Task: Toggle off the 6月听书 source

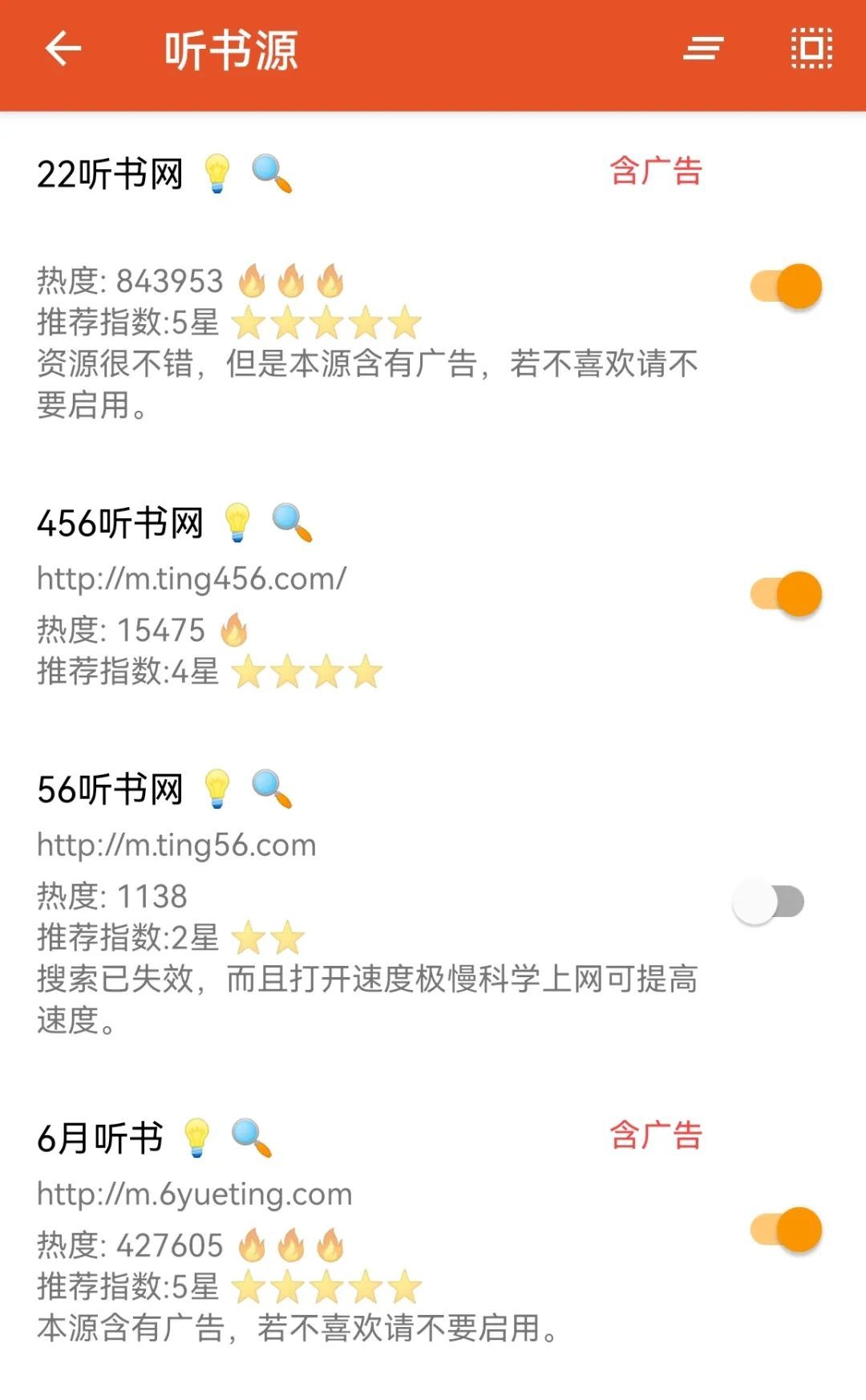Action: point(786,1230)
